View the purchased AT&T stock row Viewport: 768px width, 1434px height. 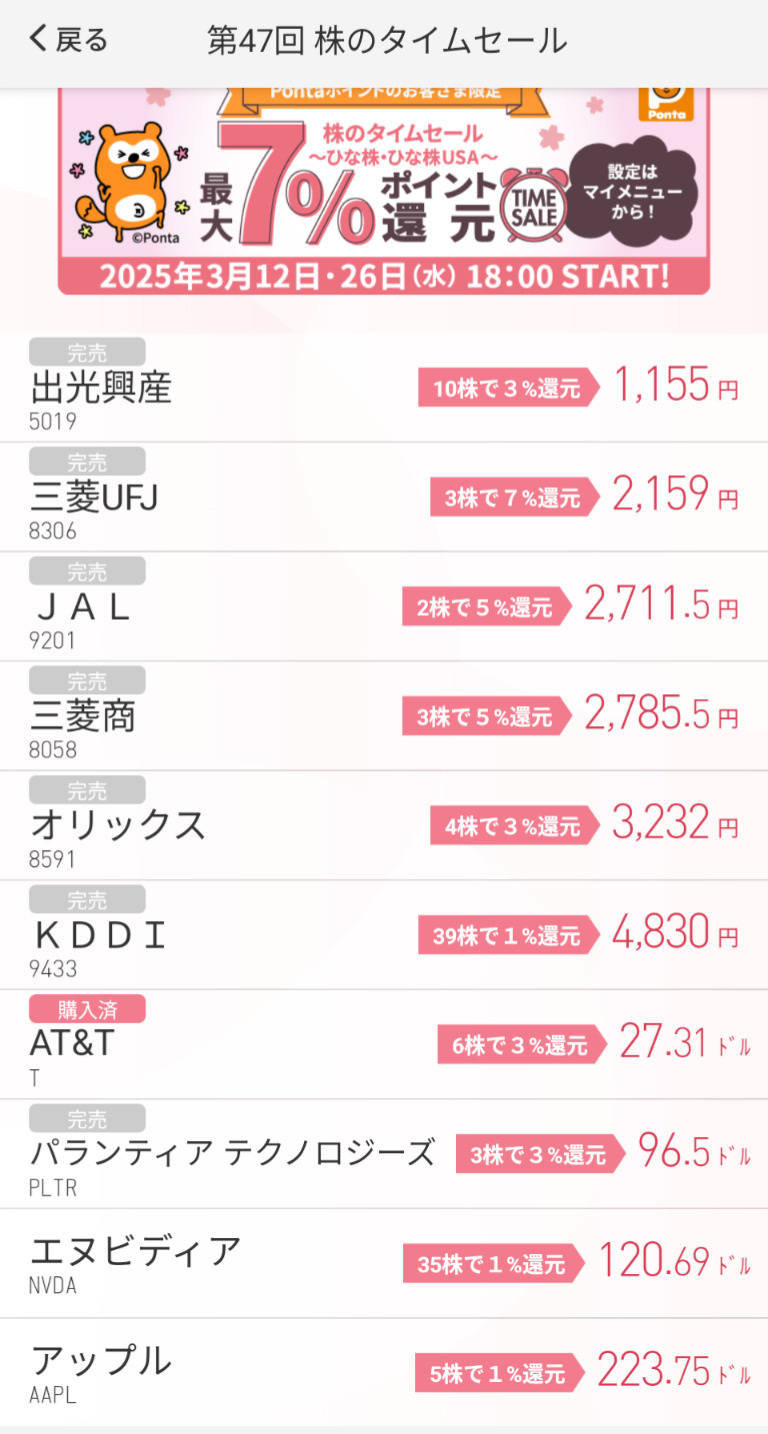click(x=384, y=1045)
